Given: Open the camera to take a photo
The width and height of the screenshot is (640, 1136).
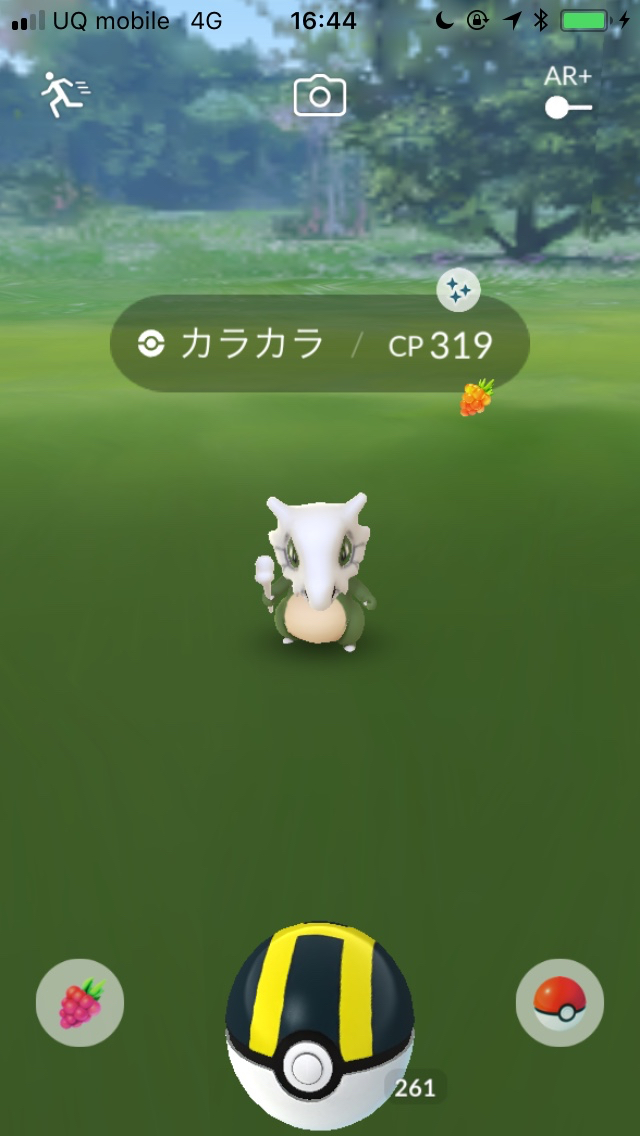Looking at the screenshot, I should pyautogui.click(x=320, y=96).
